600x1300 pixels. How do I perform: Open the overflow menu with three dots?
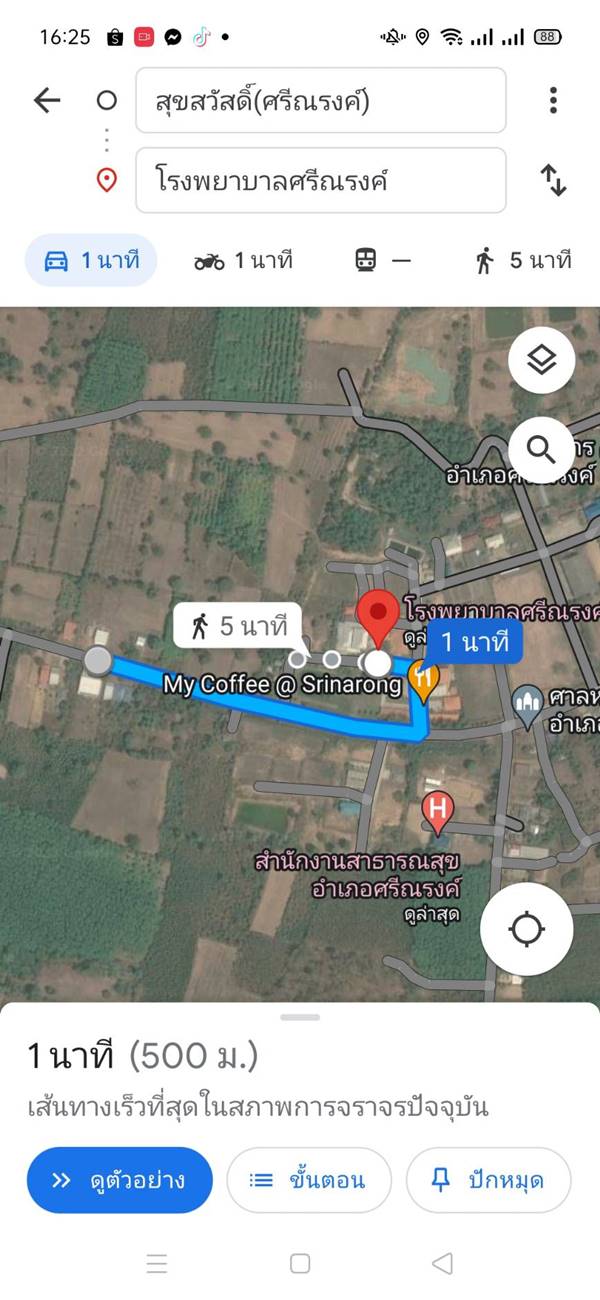553,100
